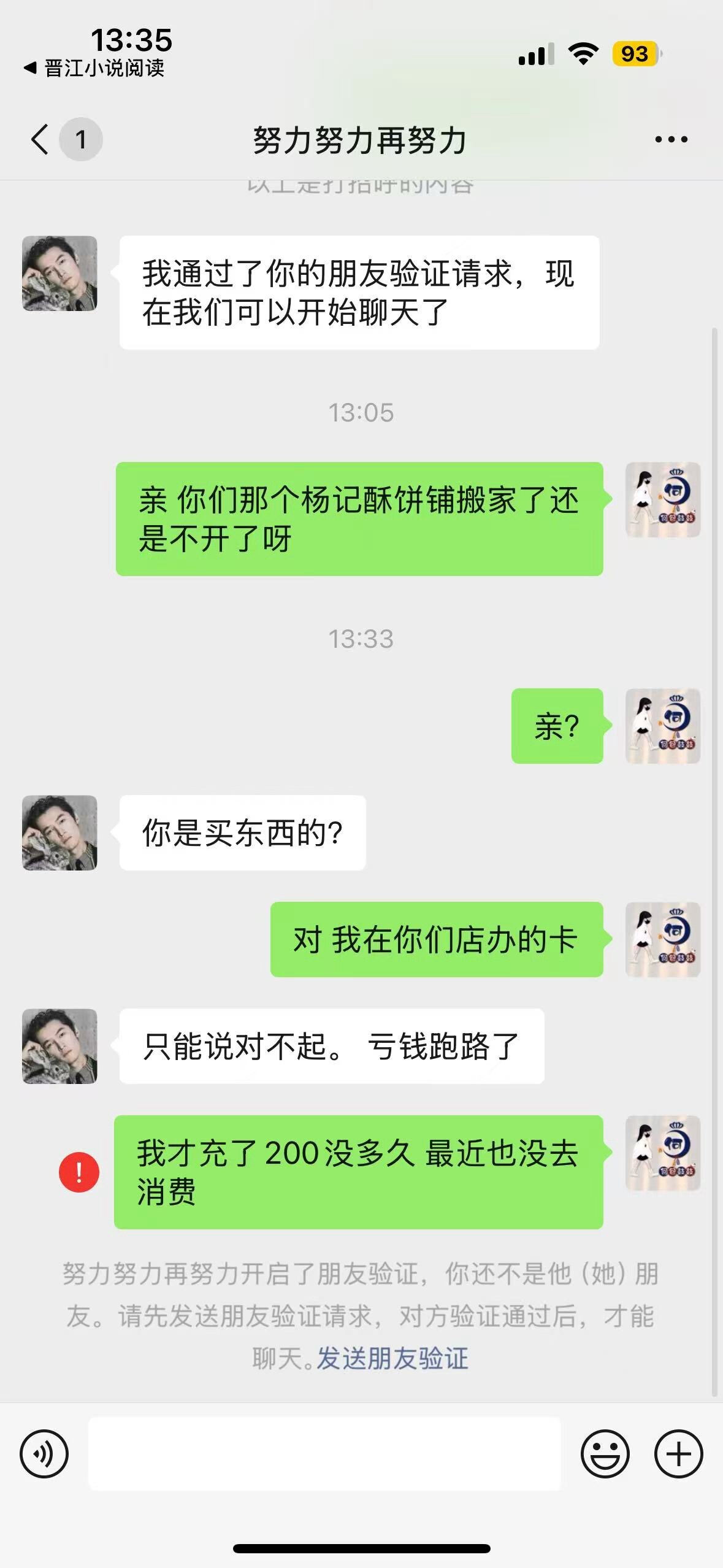Screen dimensions: 723x1568
Task: Tap the red failed-message resend icon
Action: click(x=79, y=1172)
